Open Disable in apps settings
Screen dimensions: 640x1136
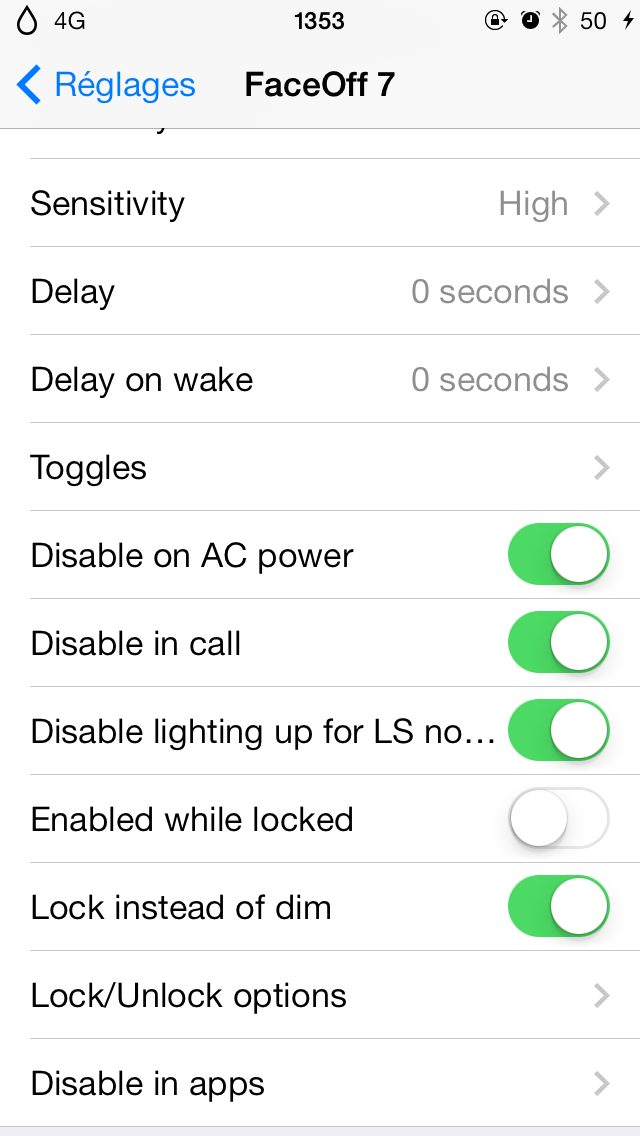pyautogui.click(x=320, y=1084)
